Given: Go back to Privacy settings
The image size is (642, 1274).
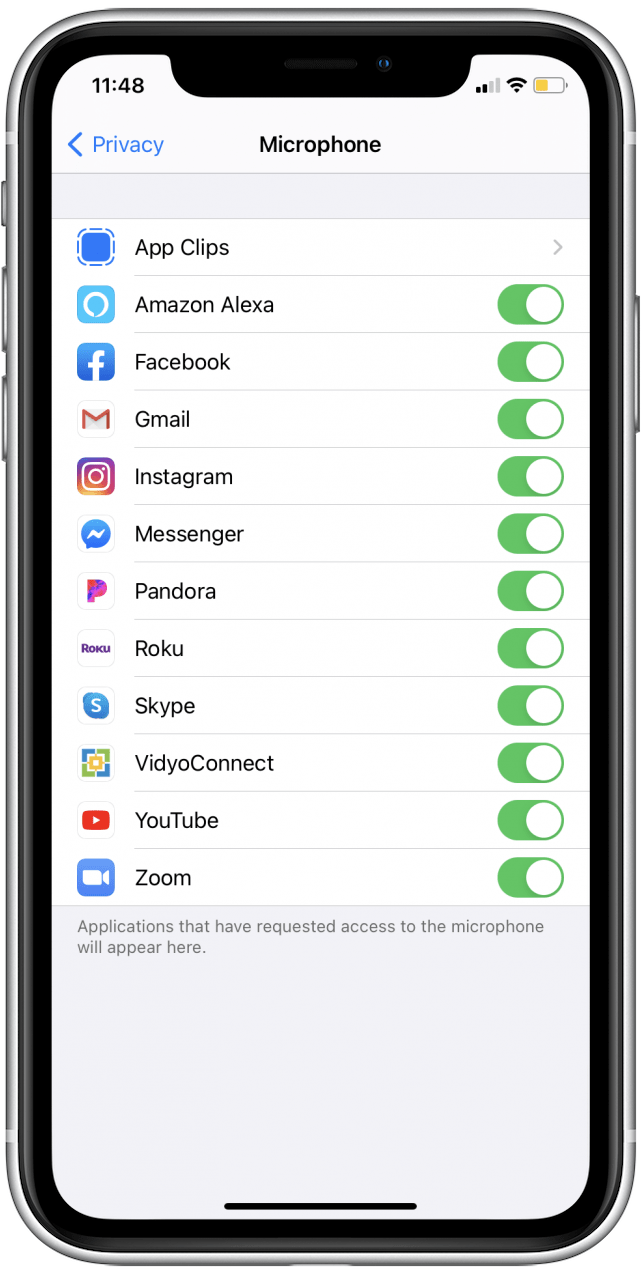Looking at the screenshot, I should (x=115, y=145).
